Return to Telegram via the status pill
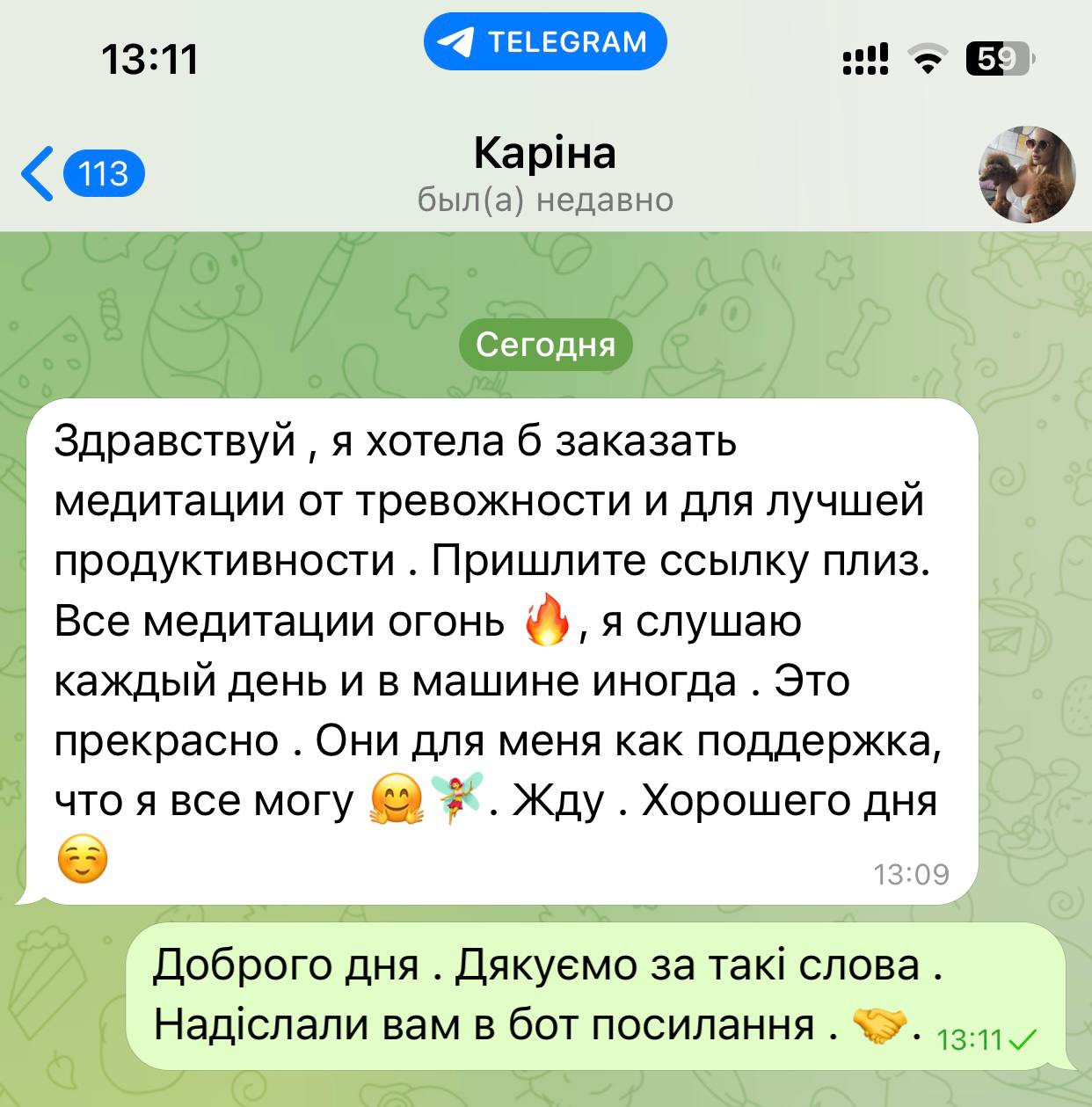The image size is (1092, 1107). coord(545,42)
